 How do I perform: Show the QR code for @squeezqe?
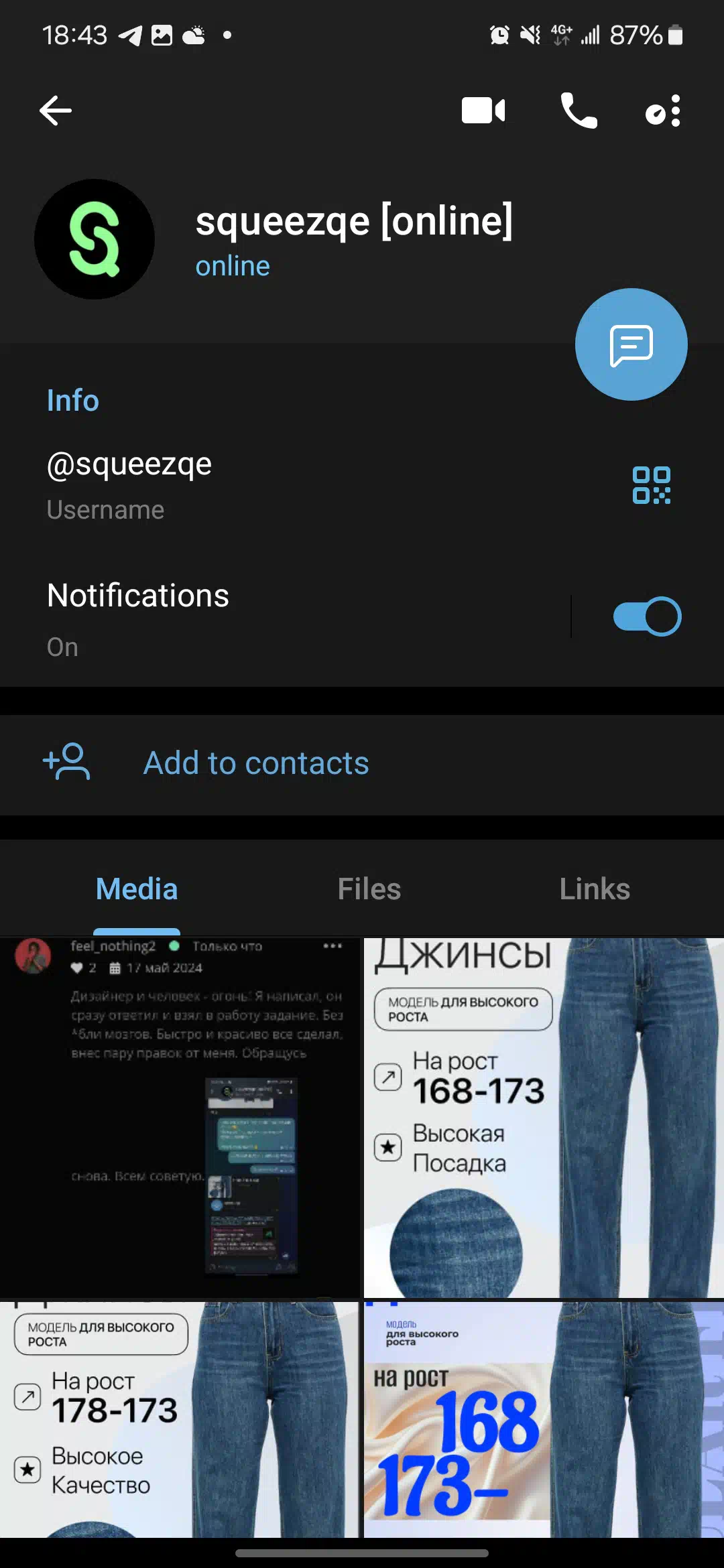click(651, 485)
